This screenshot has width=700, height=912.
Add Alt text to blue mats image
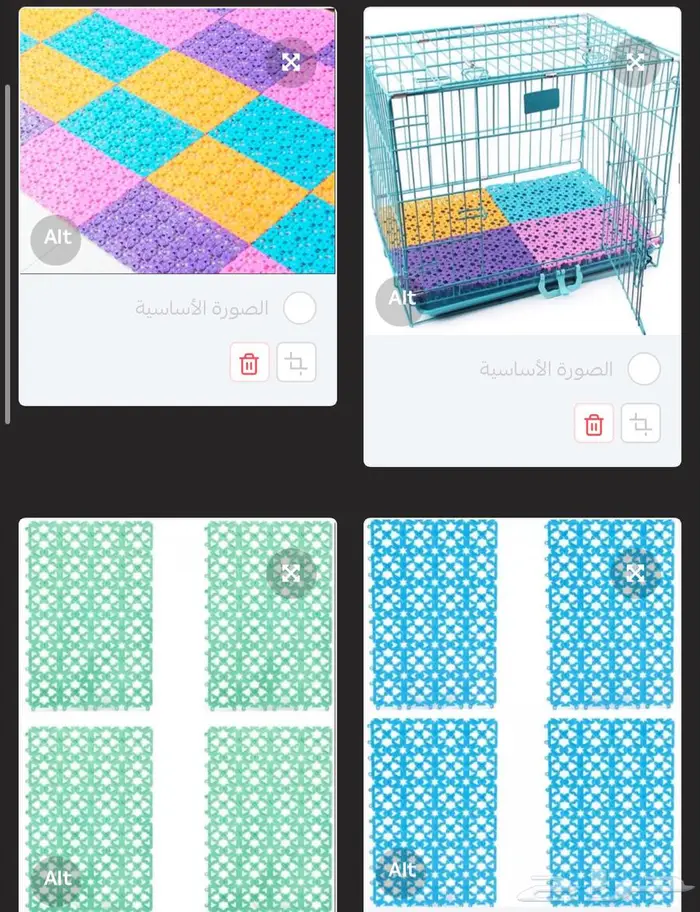point(401,871)
